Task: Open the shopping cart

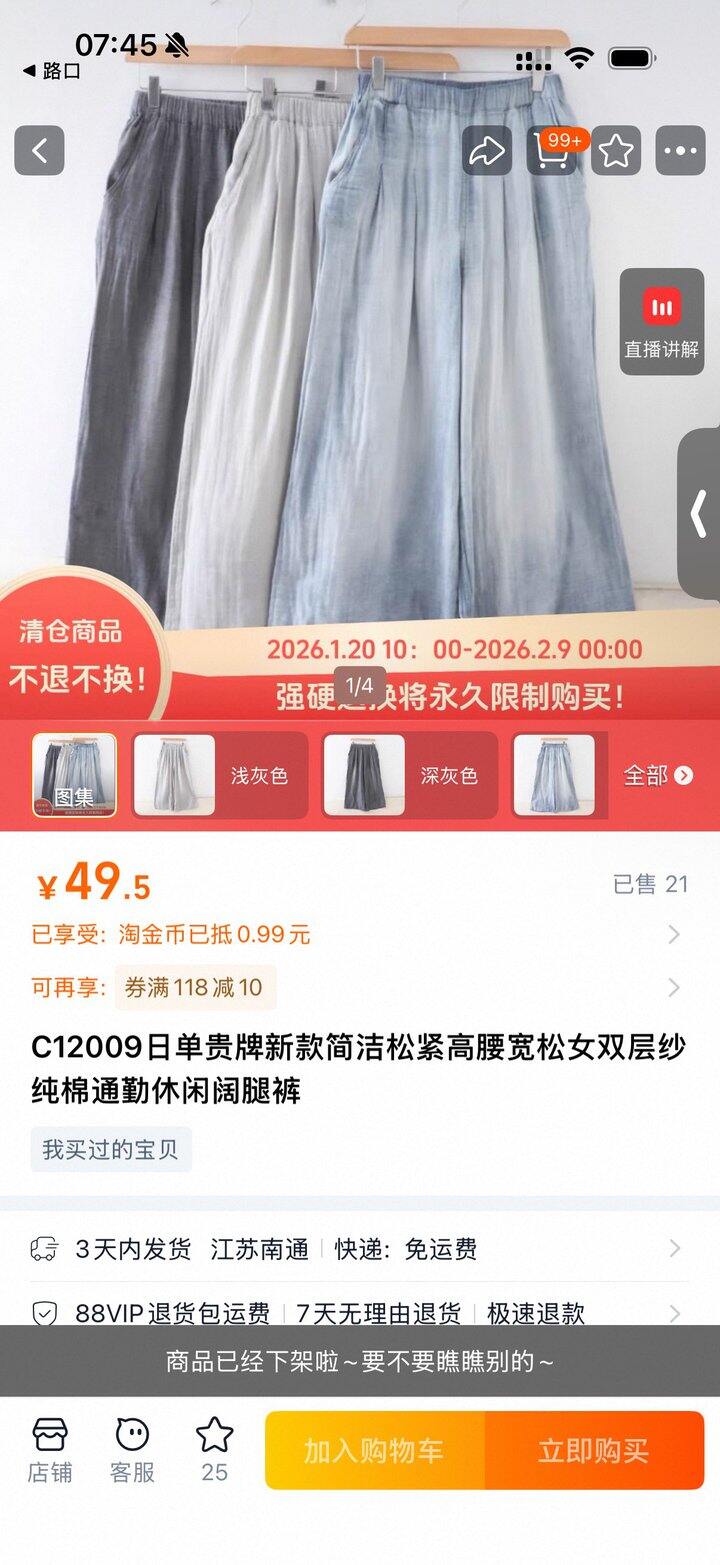Action: [x=553, y=151]
